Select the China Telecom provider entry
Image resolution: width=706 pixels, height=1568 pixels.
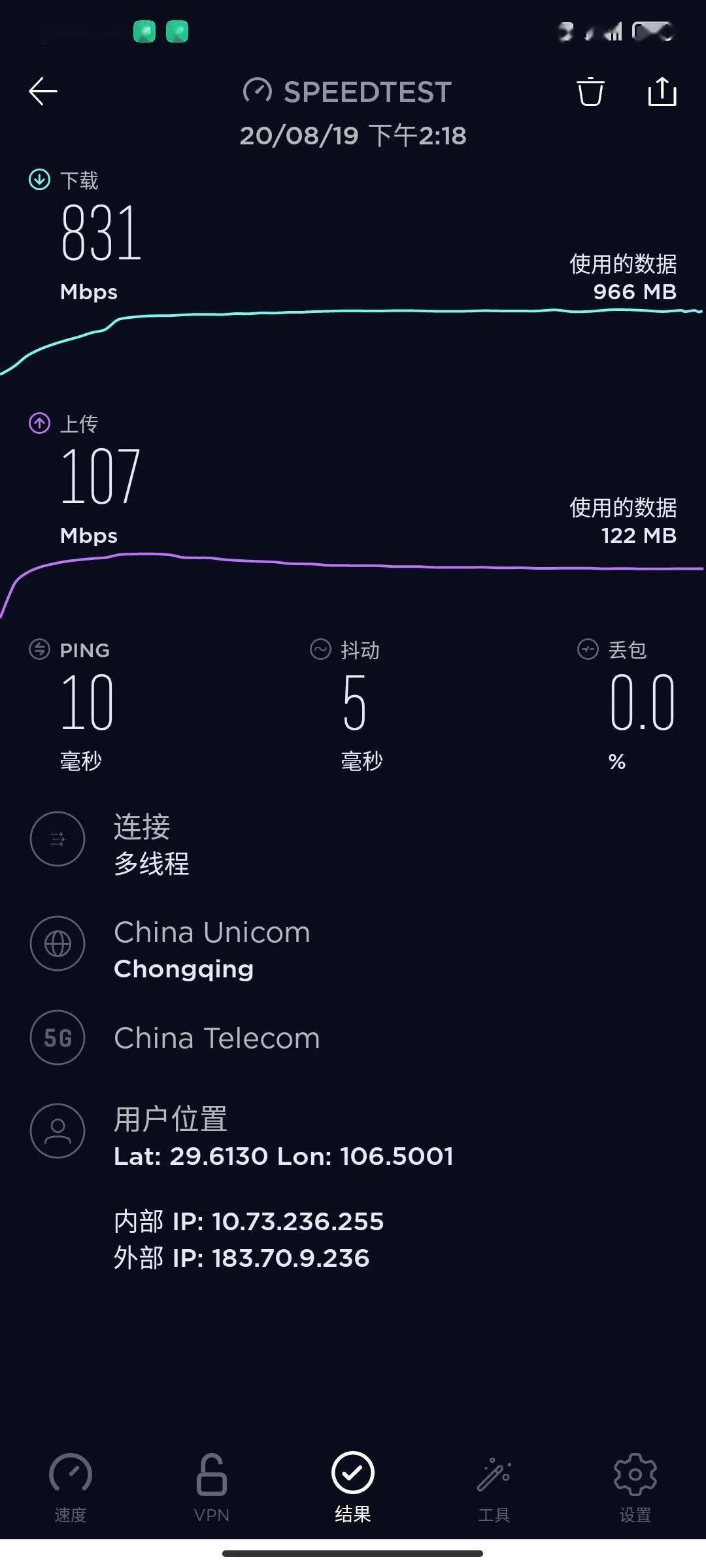point(216,1037)
